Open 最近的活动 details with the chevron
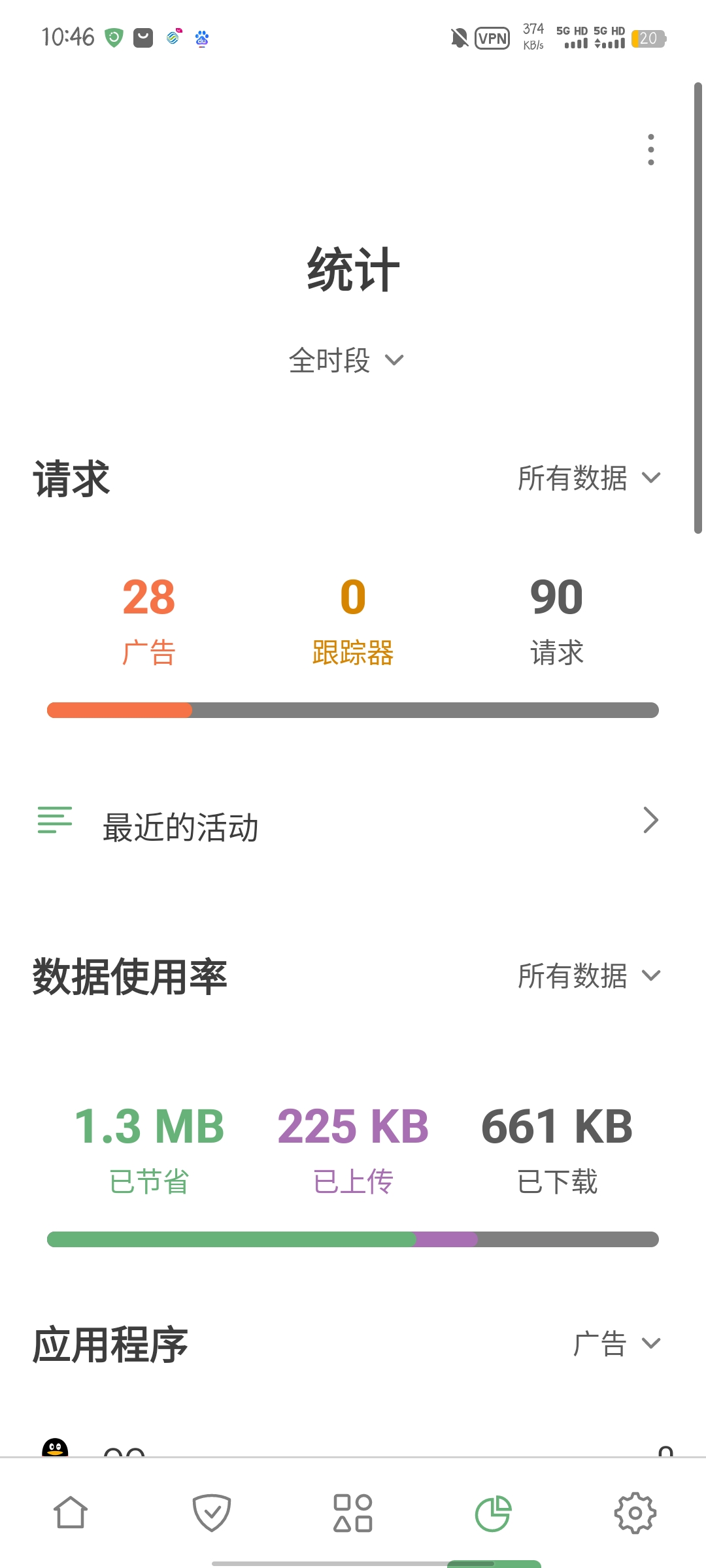The width and height of the screenshot is (706, 1568). 650,820
